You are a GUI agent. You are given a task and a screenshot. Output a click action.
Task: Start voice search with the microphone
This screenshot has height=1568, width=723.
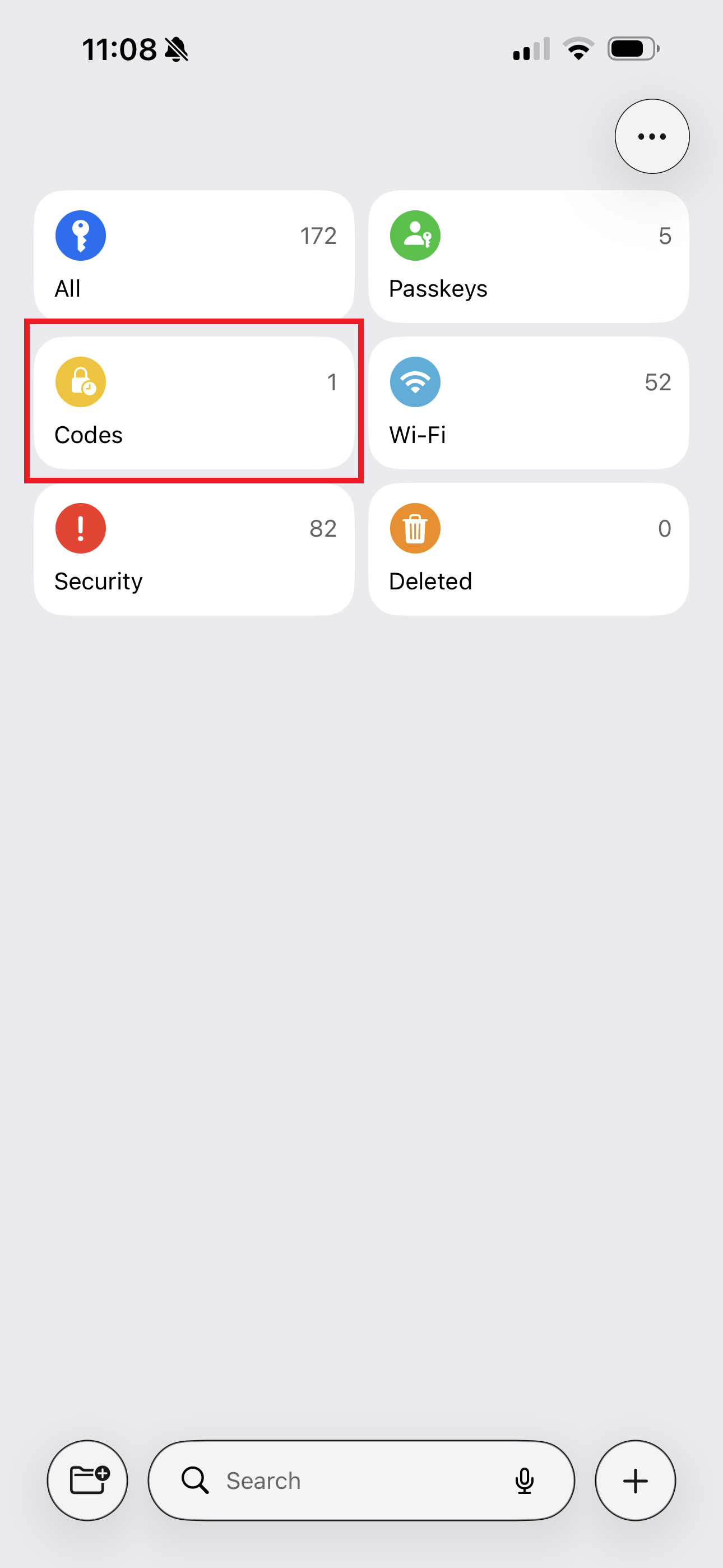tap(524, 1480)
